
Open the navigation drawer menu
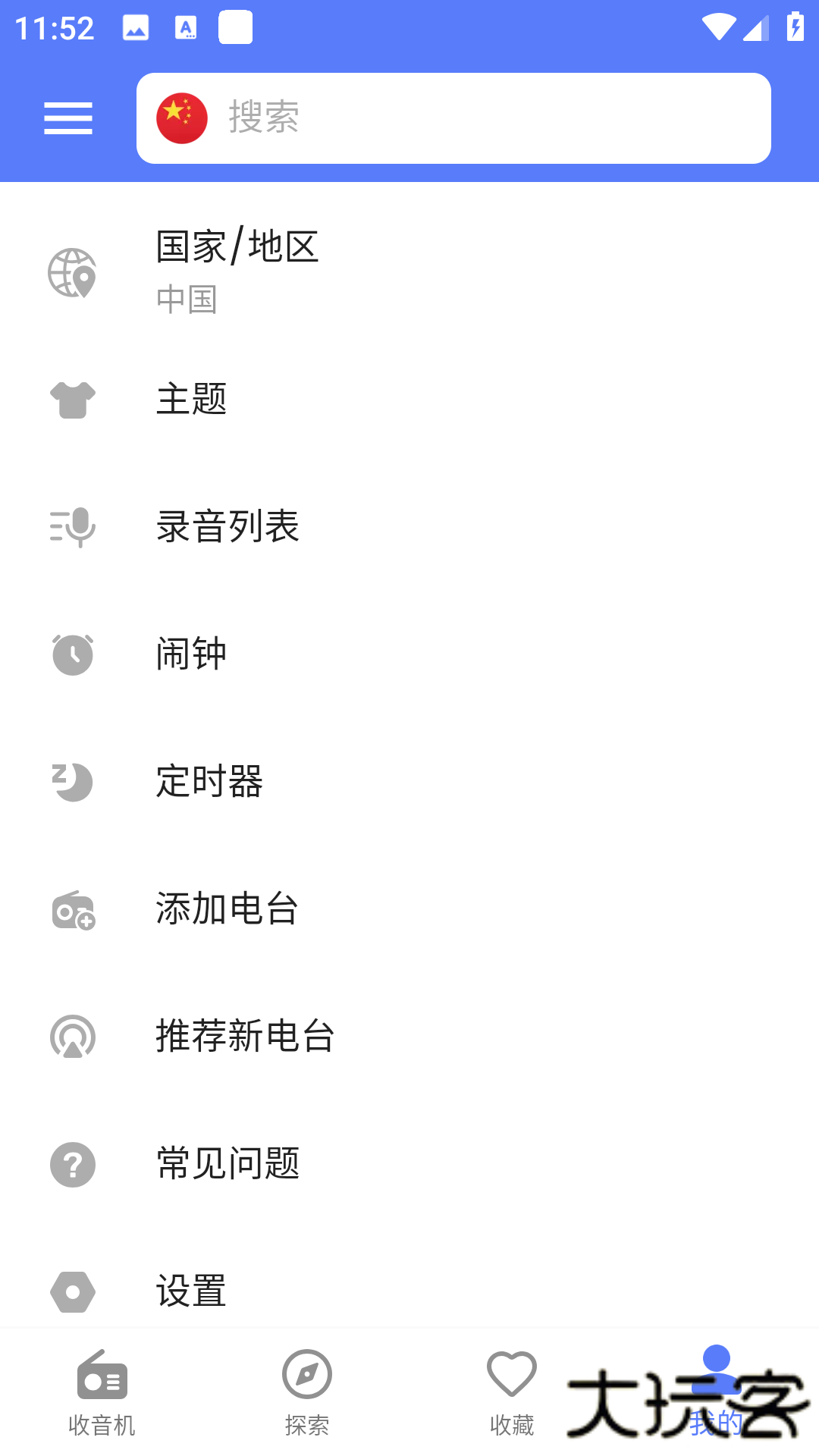click(x=67, y=118)
